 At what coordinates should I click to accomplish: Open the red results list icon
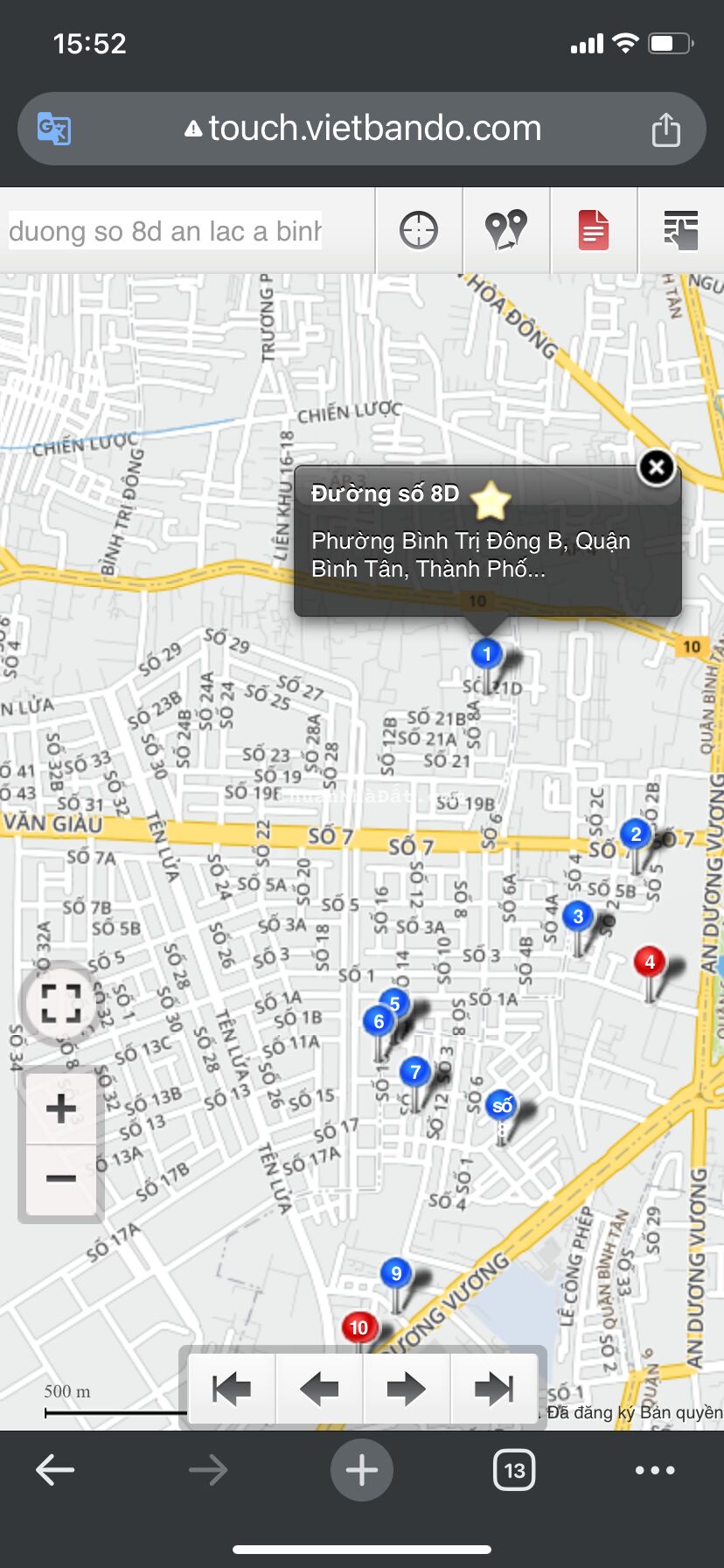pos(594,231)
